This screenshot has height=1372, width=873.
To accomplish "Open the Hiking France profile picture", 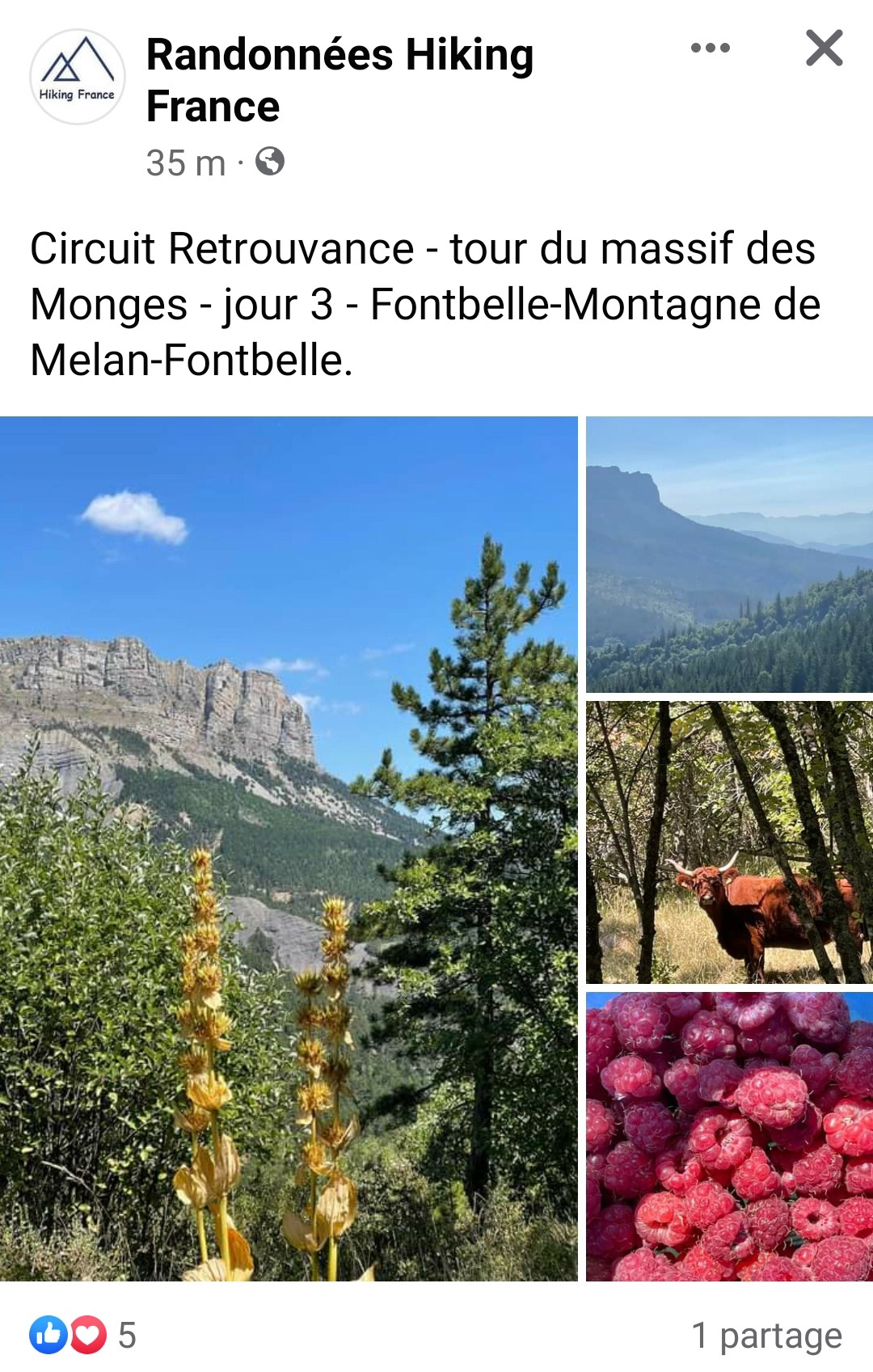I will tap(78, 78).
